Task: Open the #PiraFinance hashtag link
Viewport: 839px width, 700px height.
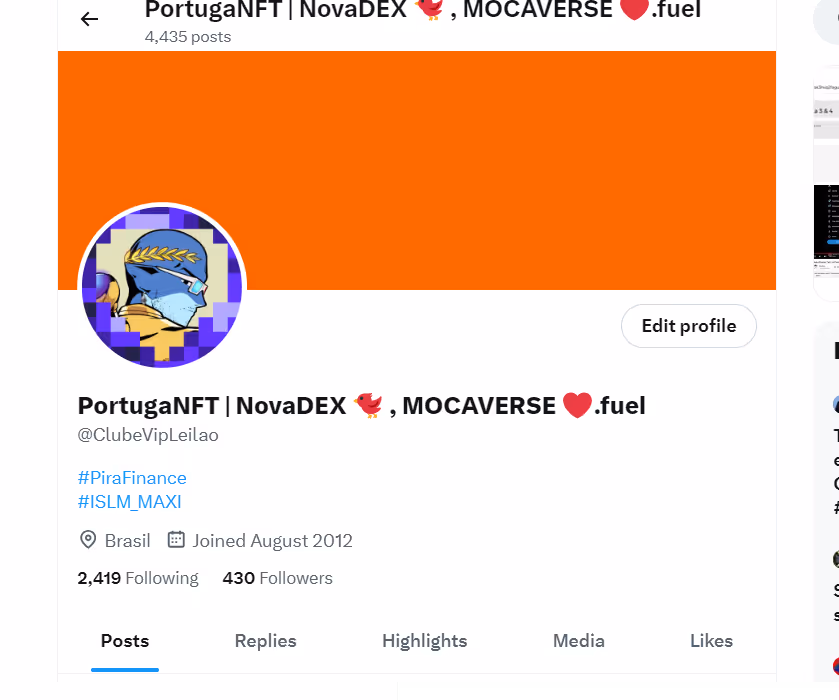Action: tap(132, 478)
